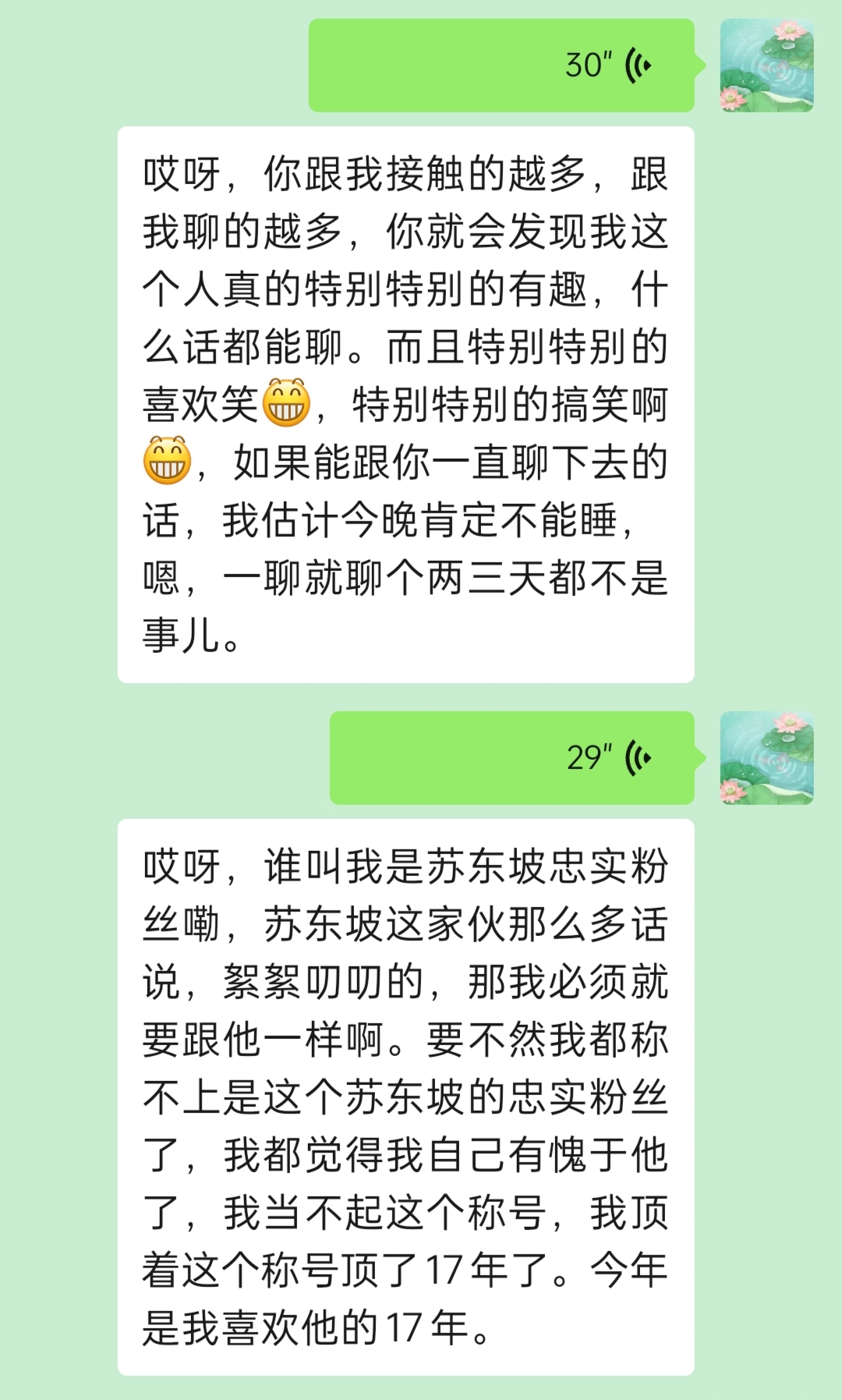The height and width of the screenshot is (1400, 842).
Task: Play the 29-second voice message
Action: coord(511,757)
